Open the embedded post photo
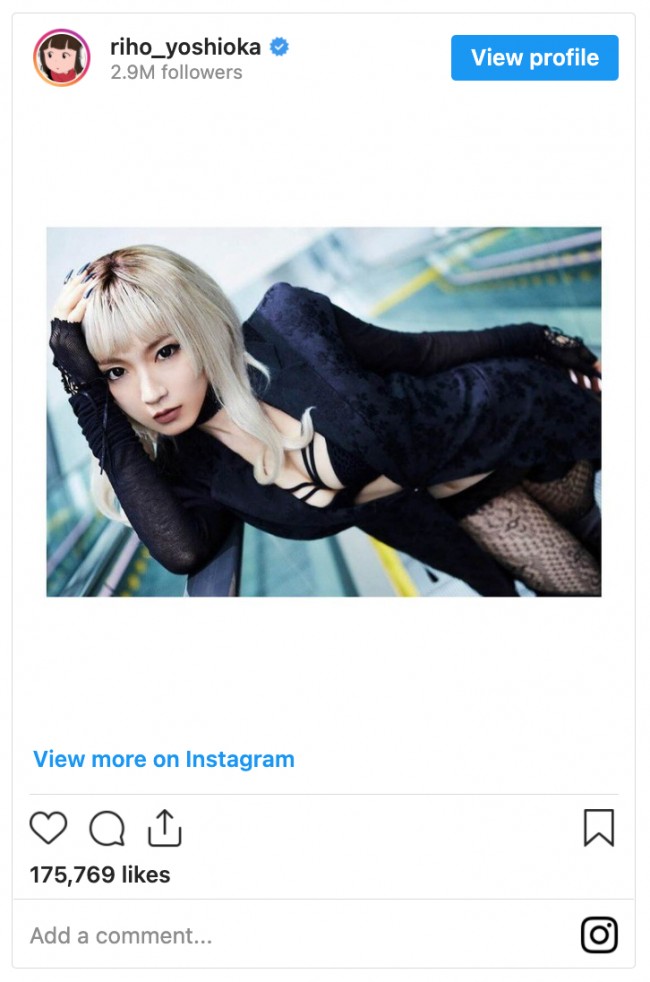Image resolution: width=650 pixels, height=982 pixels. (x=324, y=411)
